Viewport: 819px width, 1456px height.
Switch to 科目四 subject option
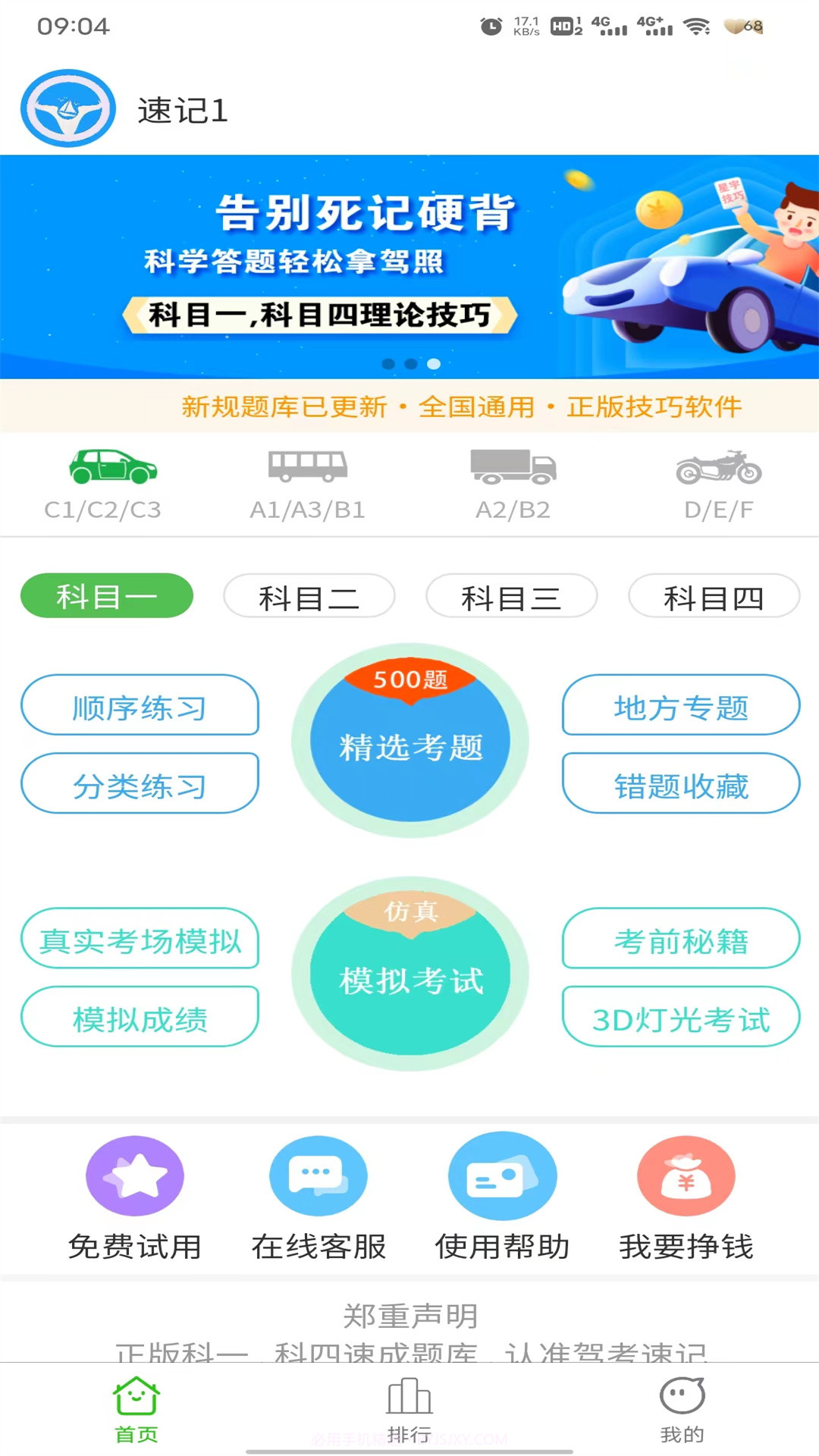(713, 597)
